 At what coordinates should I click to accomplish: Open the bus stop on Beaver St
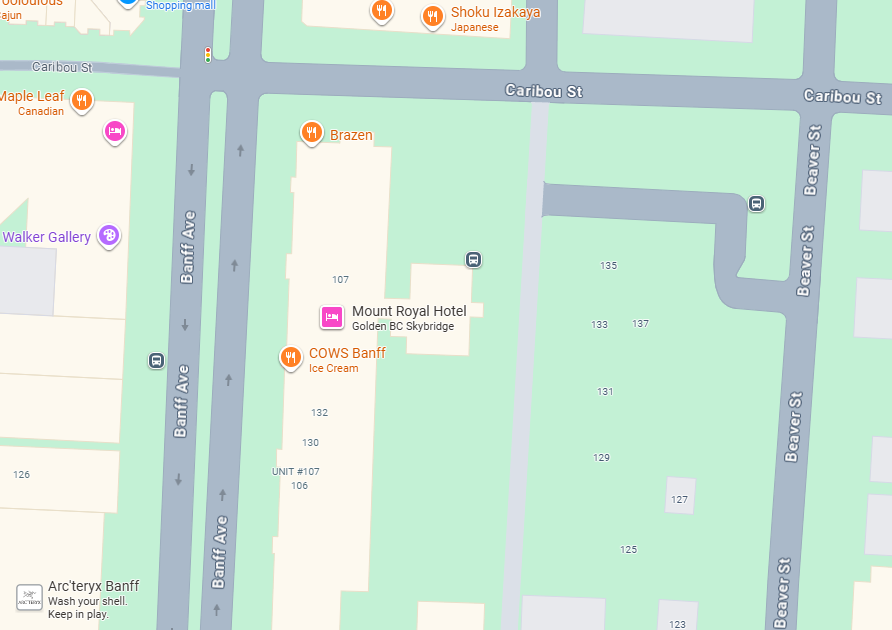(756, 204)
